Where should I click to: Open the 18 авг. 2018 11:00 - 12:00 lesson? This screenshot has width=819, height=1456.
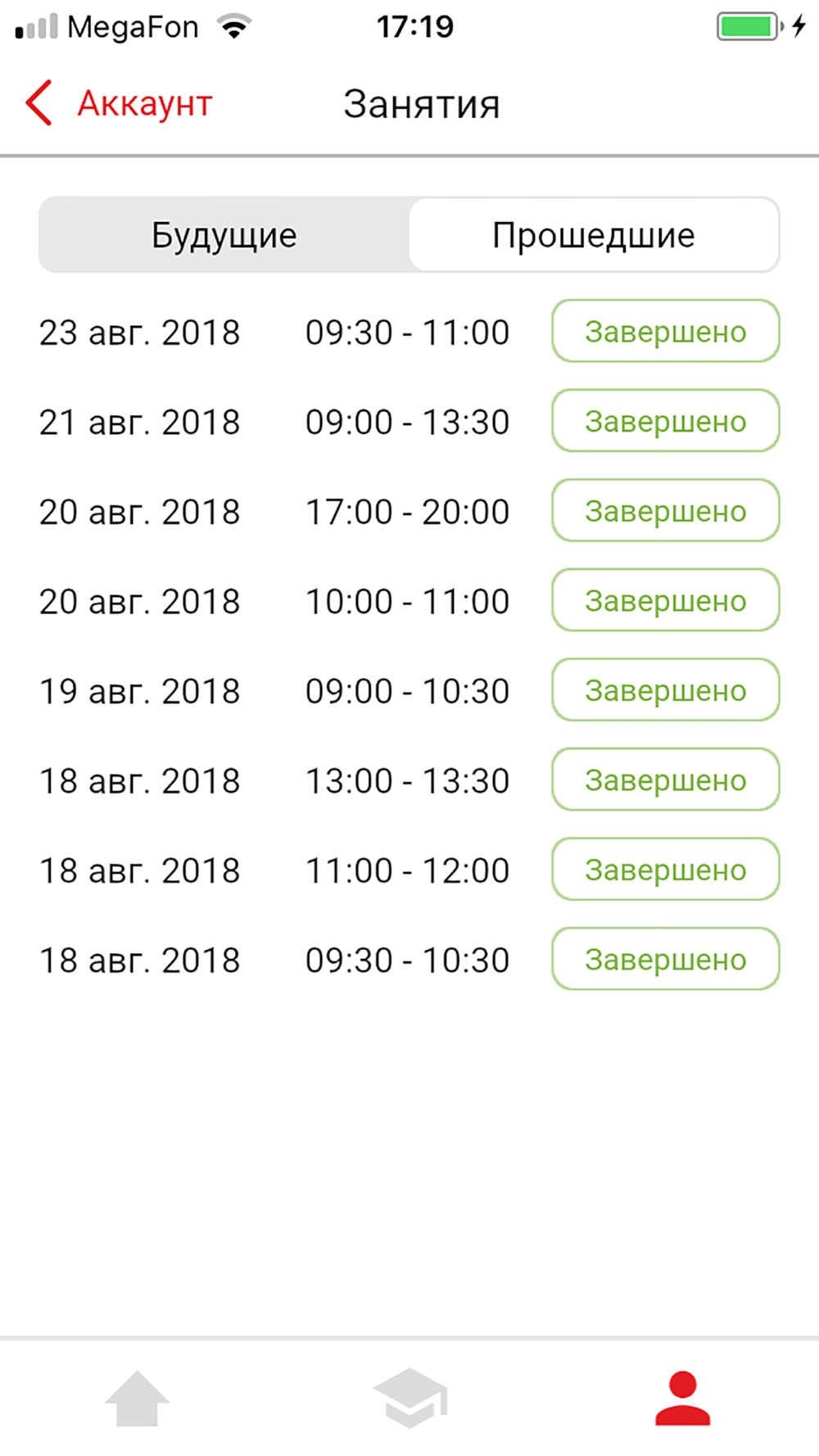pos(409,870)
